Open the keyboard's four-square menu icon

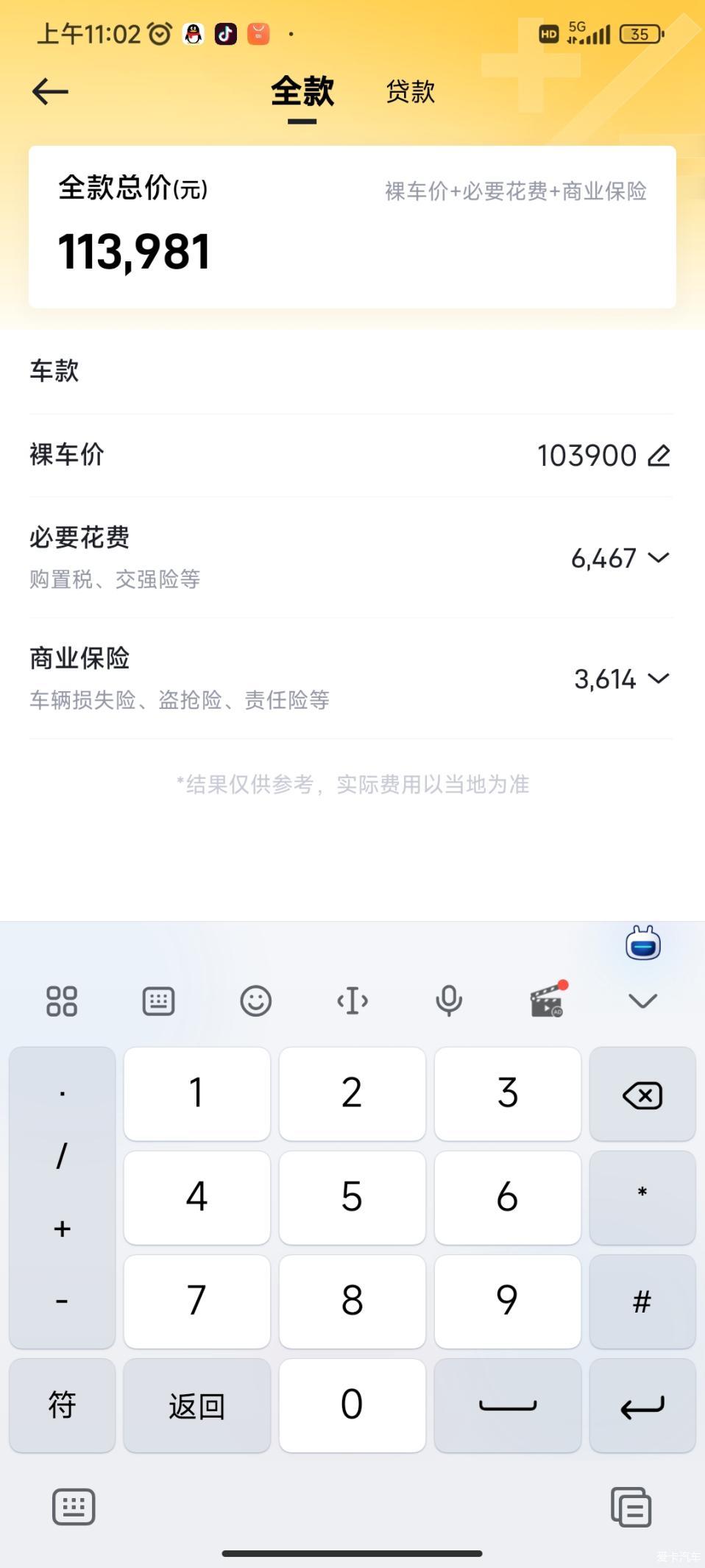coord(62,1000)
